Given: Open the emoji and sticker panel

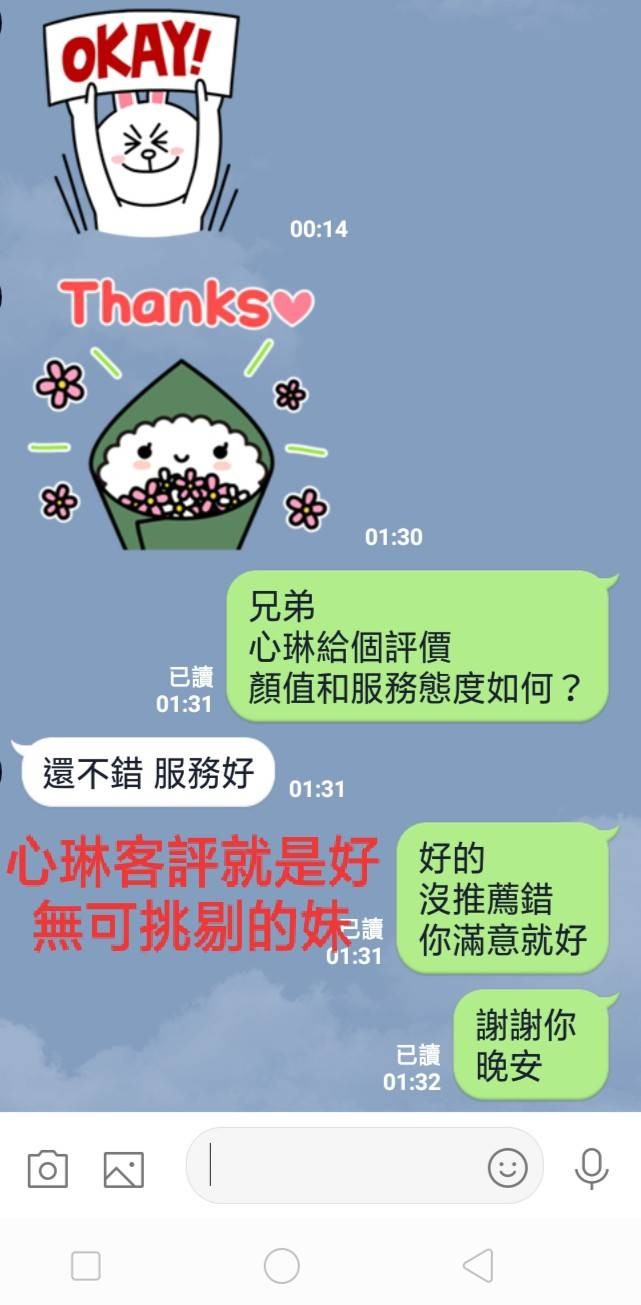Looking at the screenshot, I should pos(508,1167).
